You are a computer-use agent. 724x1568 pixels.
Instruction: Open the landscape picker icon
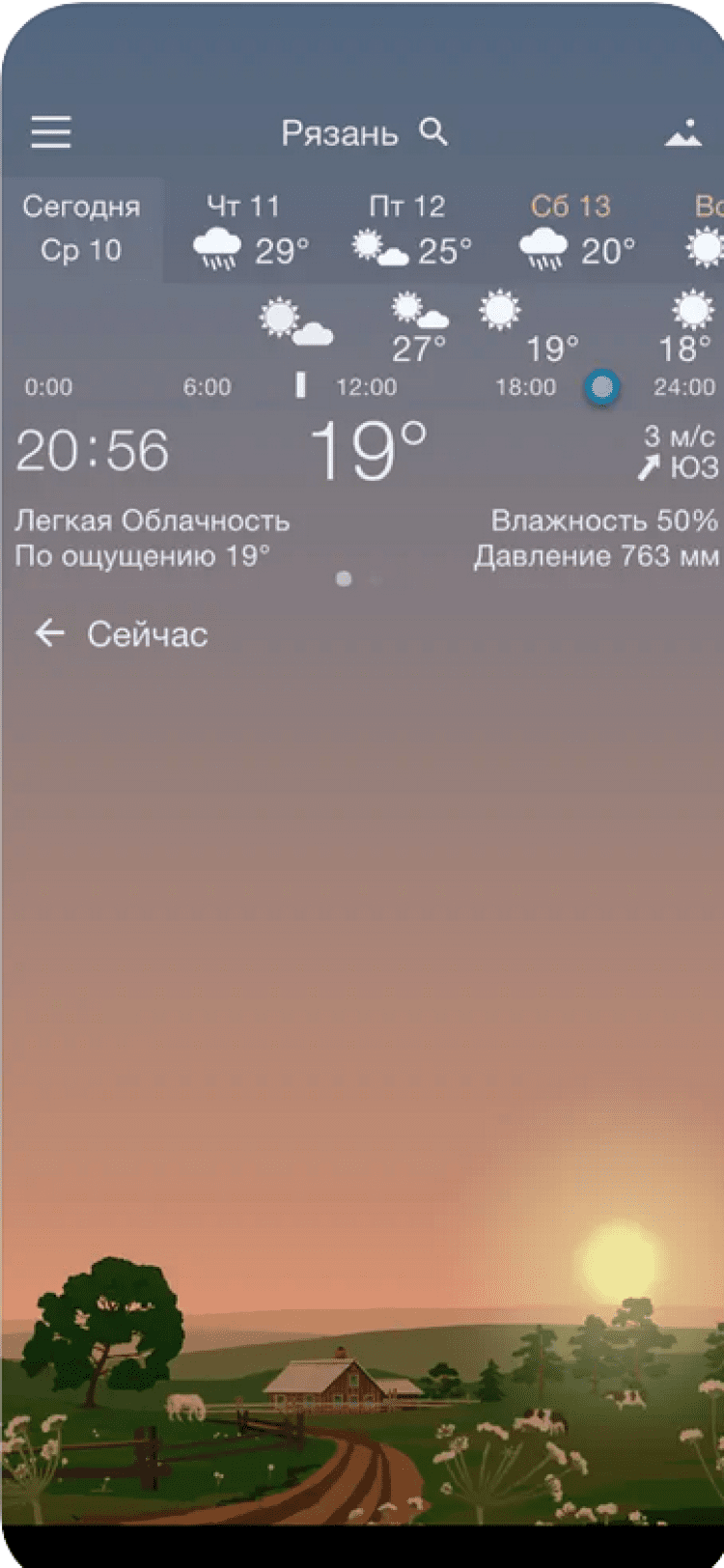(x=683, y=133)
